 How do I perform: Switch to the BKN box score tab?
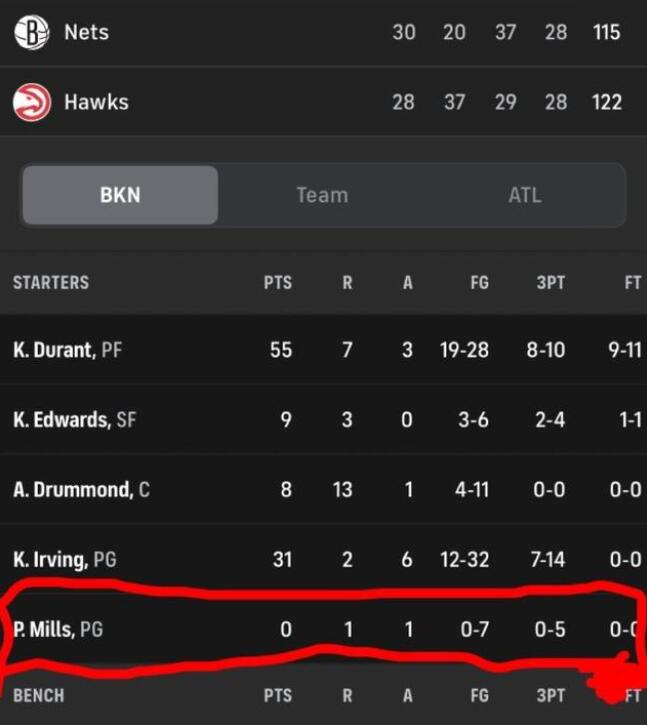click(120, 195)
